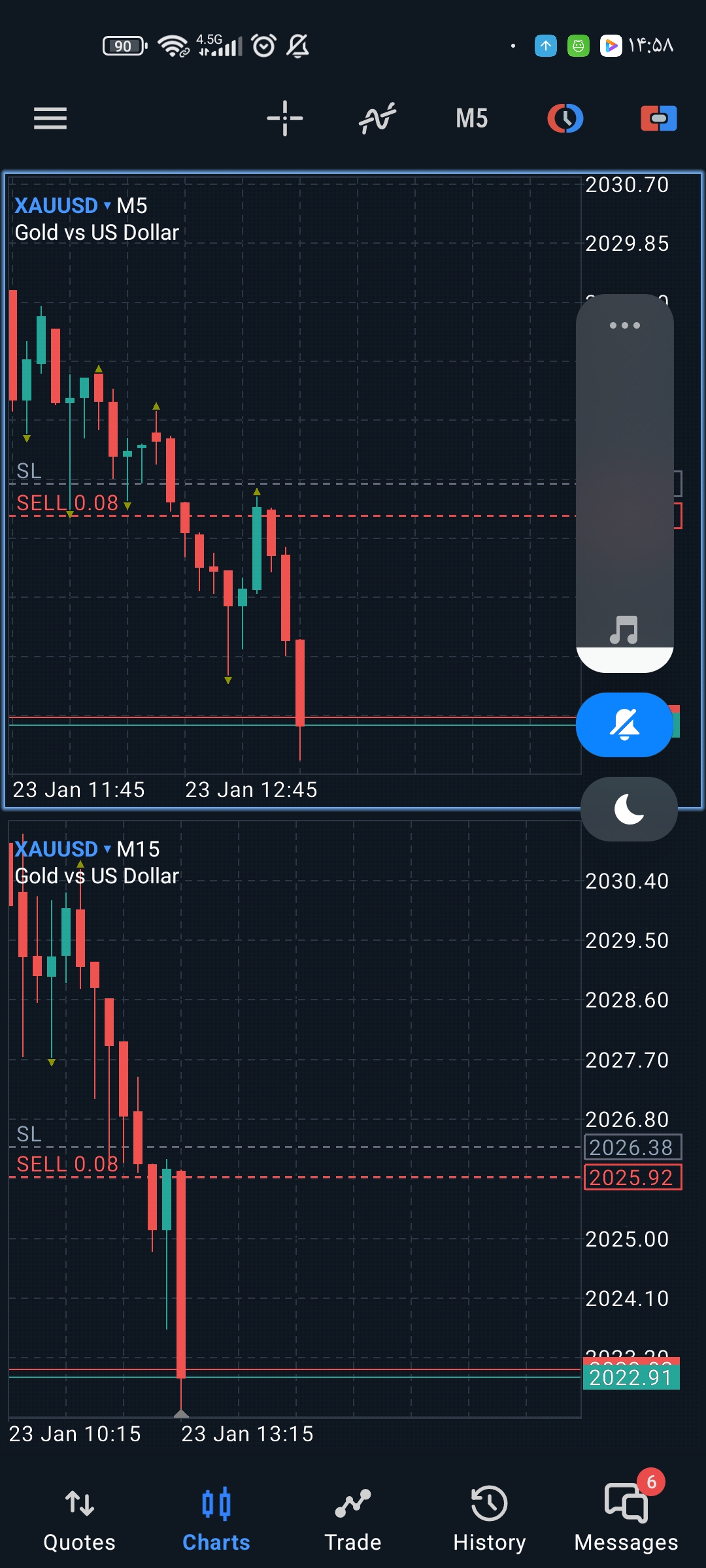Open the new order trade icon

pos(658,118)
